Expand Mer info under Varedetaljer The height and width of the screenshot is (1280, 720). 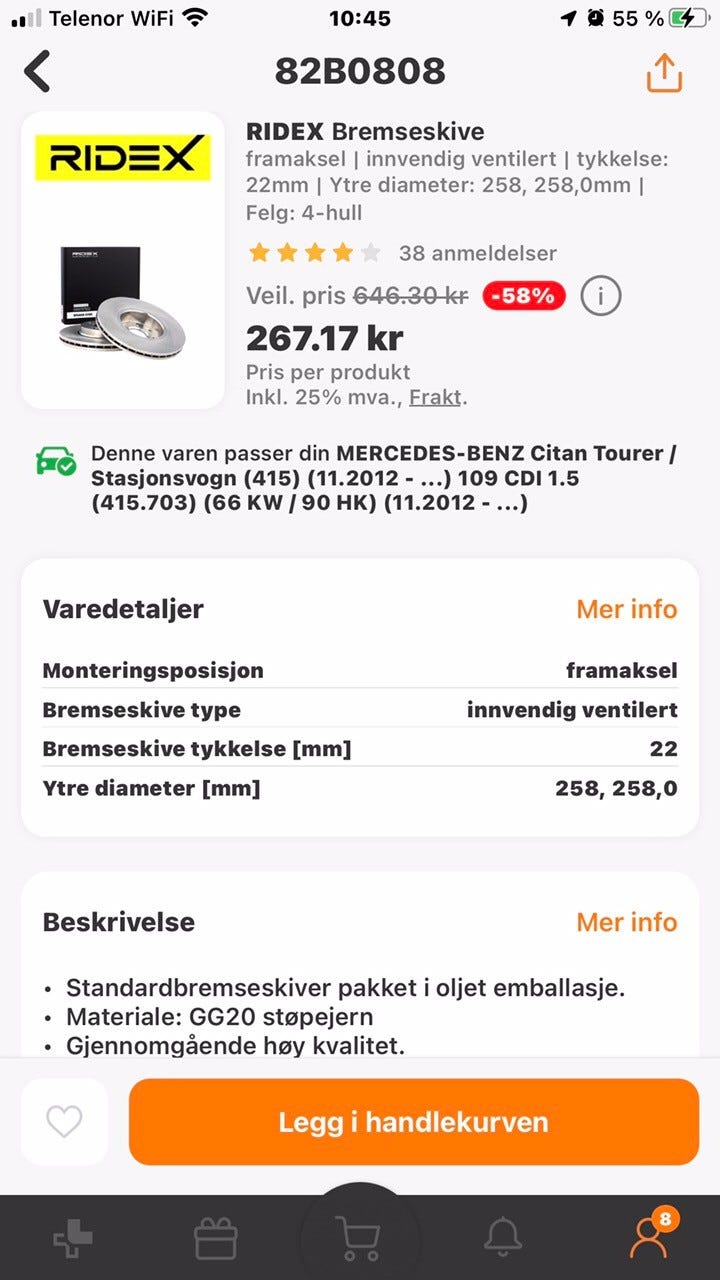pyautogui.click(x=628, y=609)
